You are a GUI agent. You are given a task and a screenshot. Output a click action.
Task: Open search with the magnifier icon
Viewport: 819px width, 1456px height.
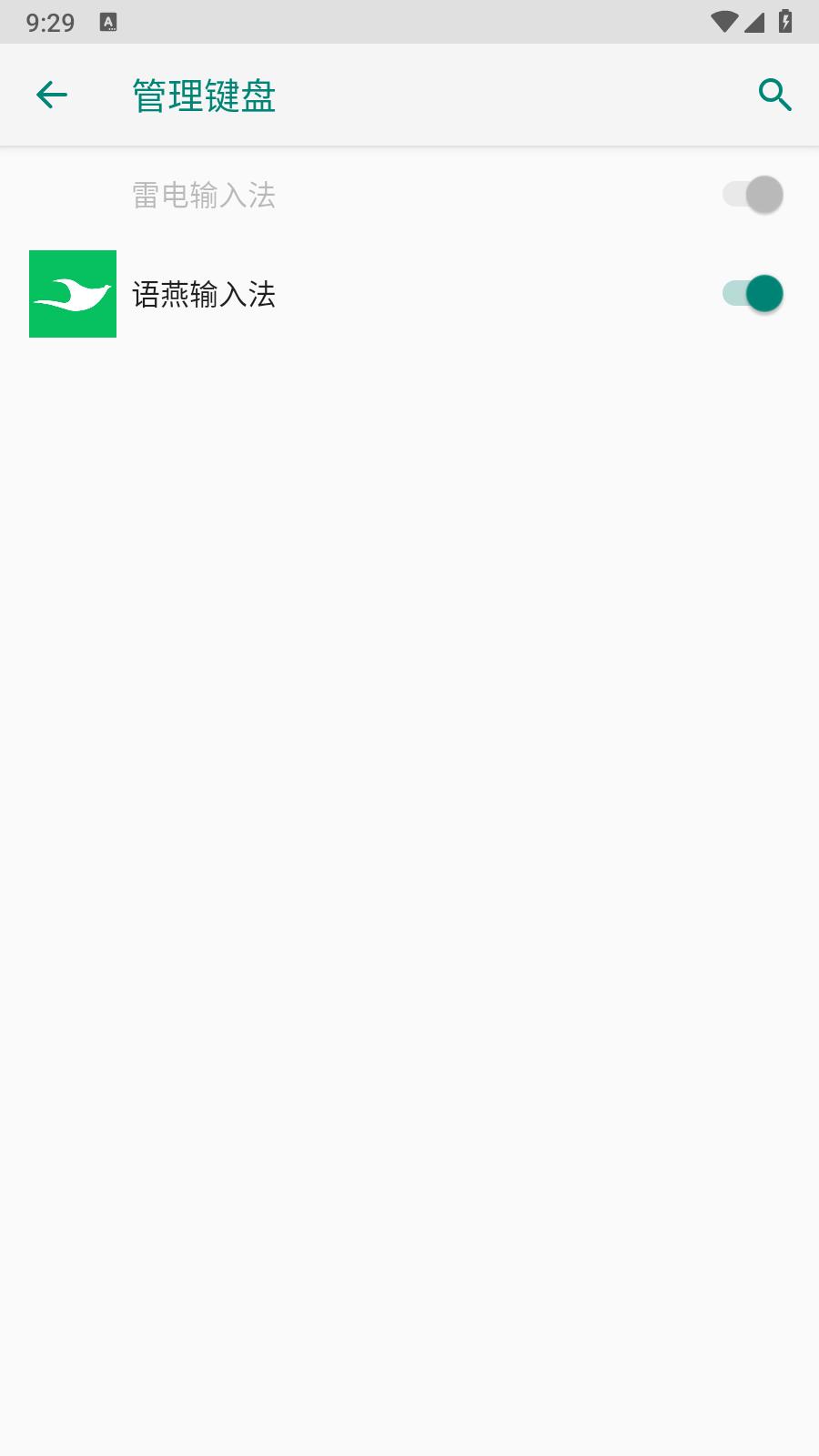[774, 94]
